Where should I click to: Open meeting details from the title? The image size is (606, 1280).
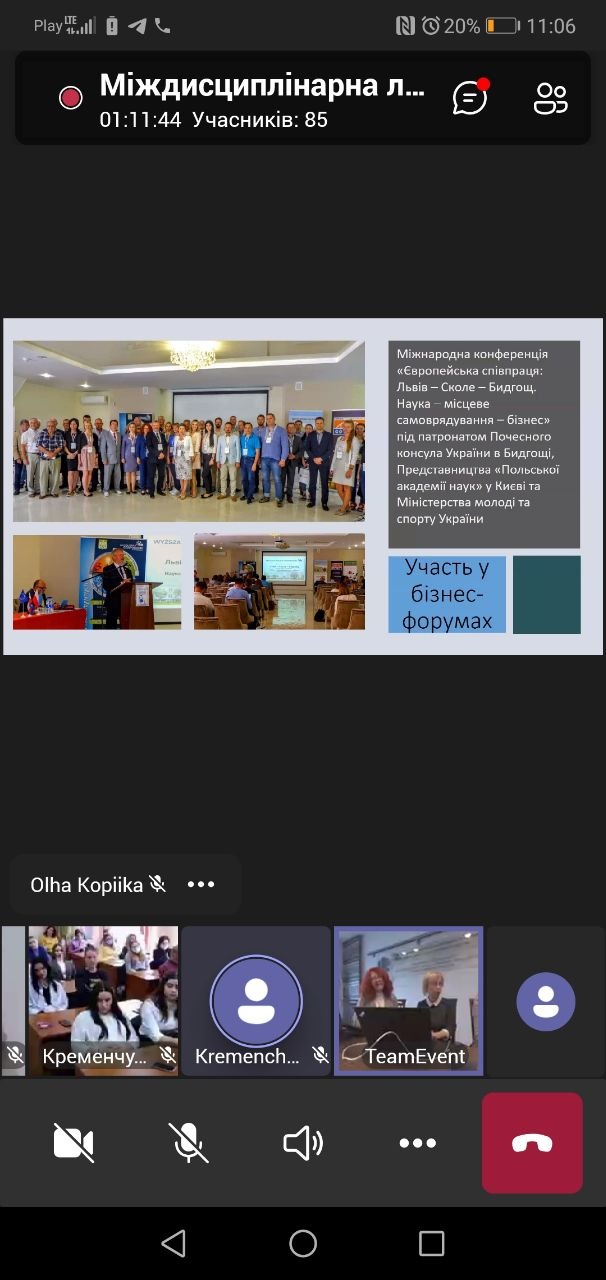(x=262, y=87)
